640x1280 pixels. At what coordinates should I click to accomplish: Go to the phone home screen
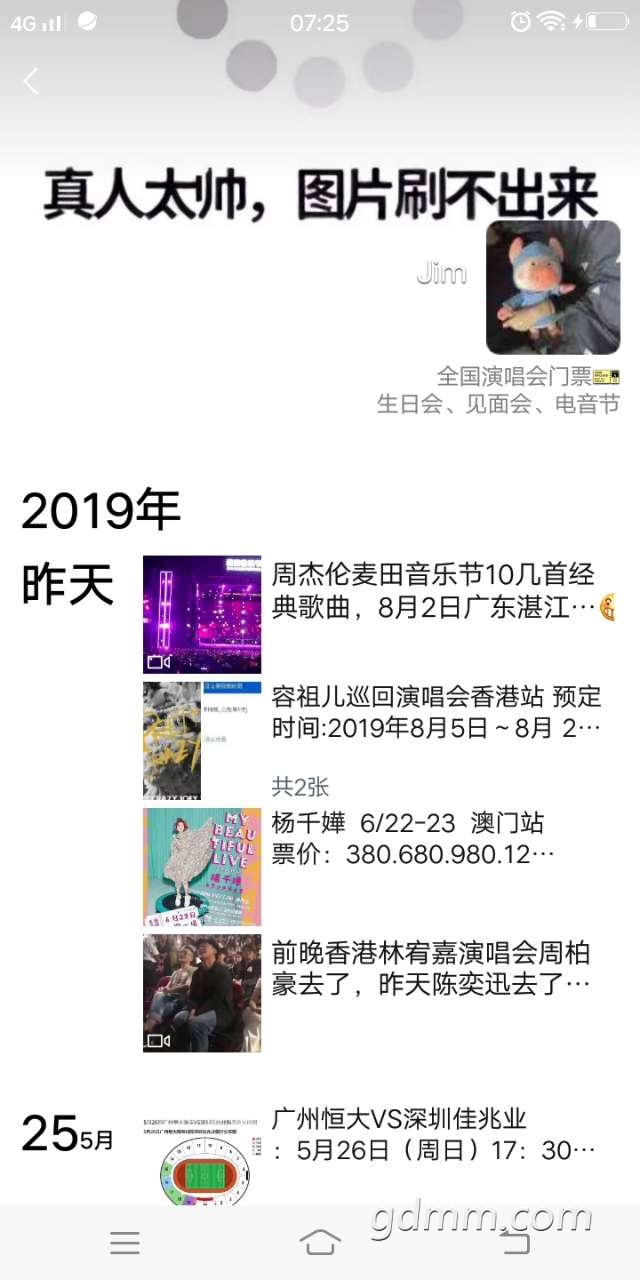click(320, 1242)
